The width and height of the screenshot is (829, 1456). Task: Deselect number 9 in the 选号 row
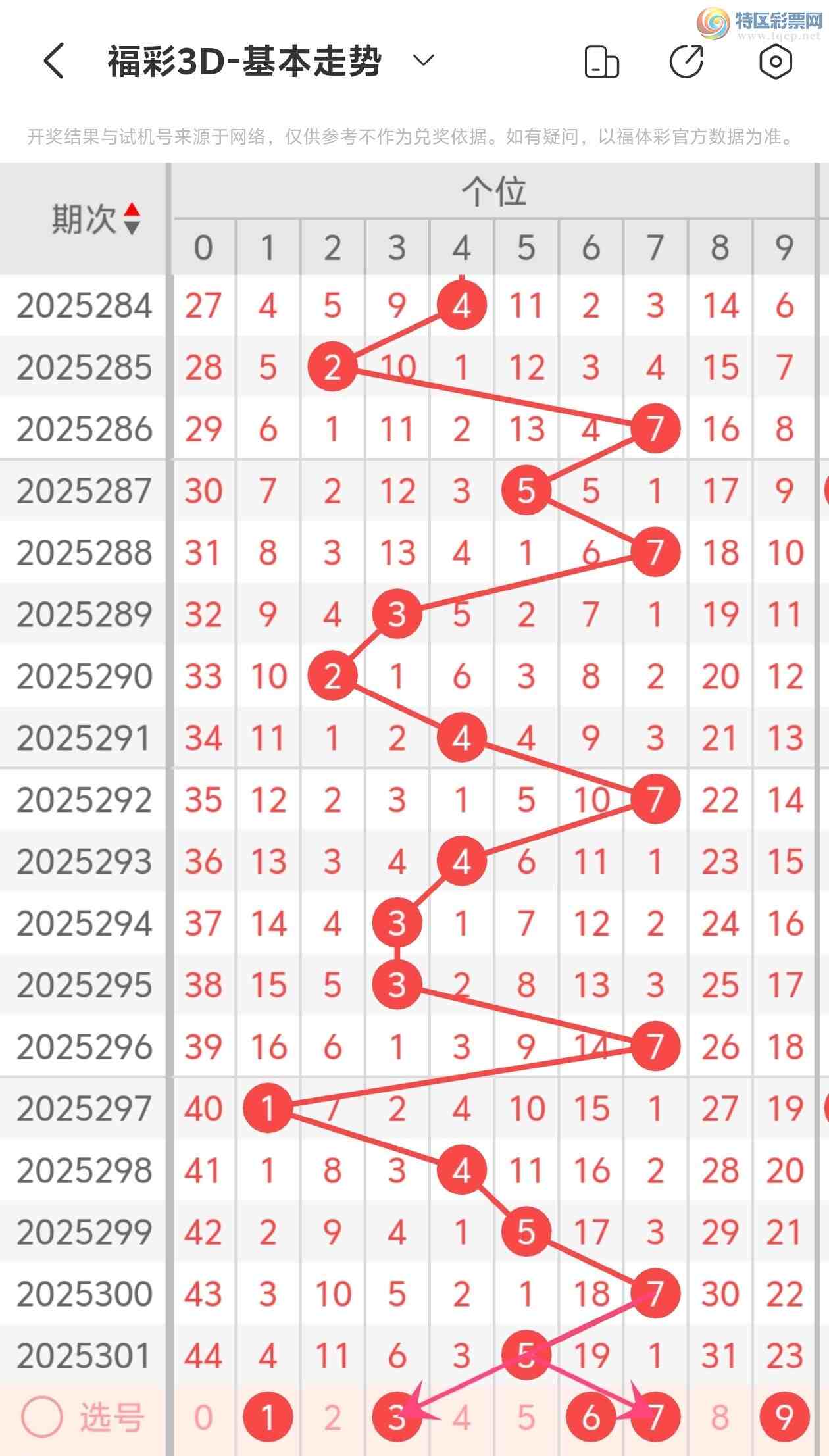coord(784,1417)
